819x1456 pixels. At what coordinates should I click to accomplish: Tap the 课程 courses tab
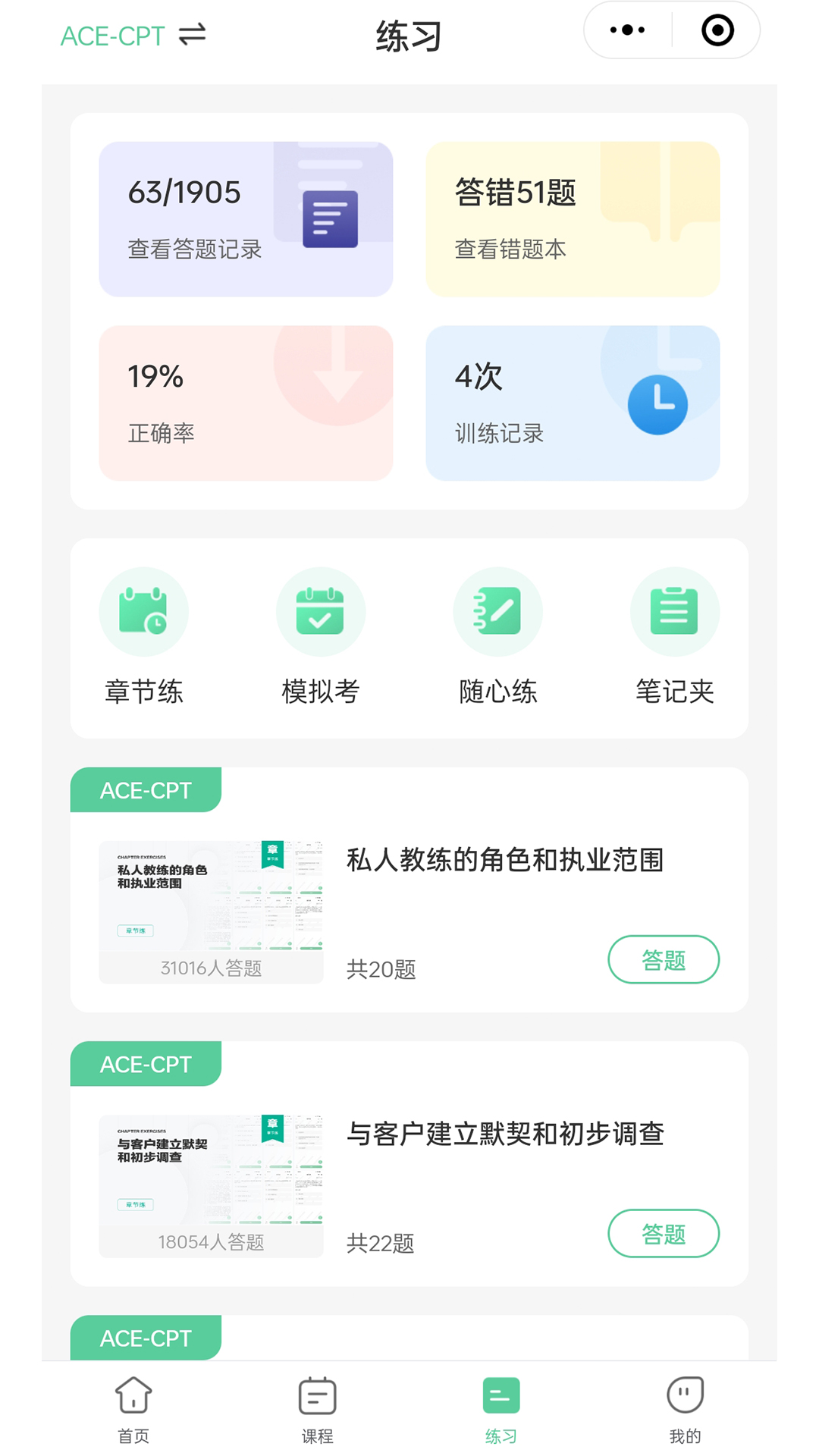coord(317,1395)
